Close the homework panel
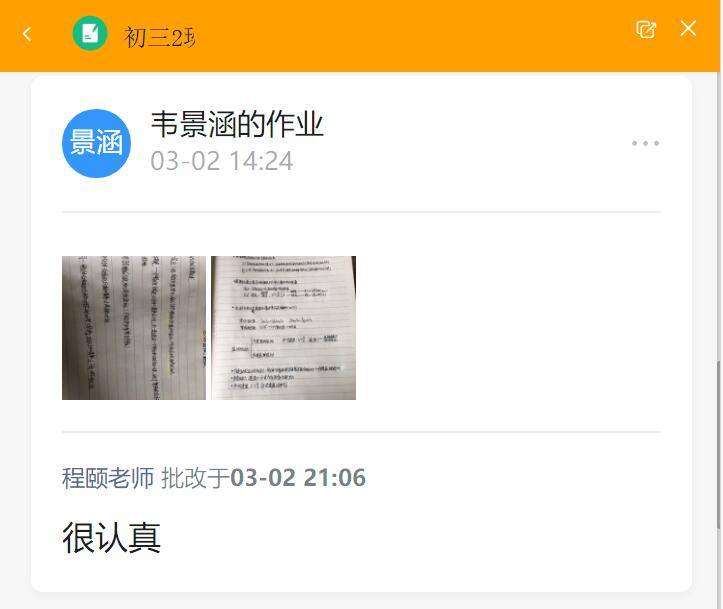This screenshot has width=723, height=609. coord(688,29)
